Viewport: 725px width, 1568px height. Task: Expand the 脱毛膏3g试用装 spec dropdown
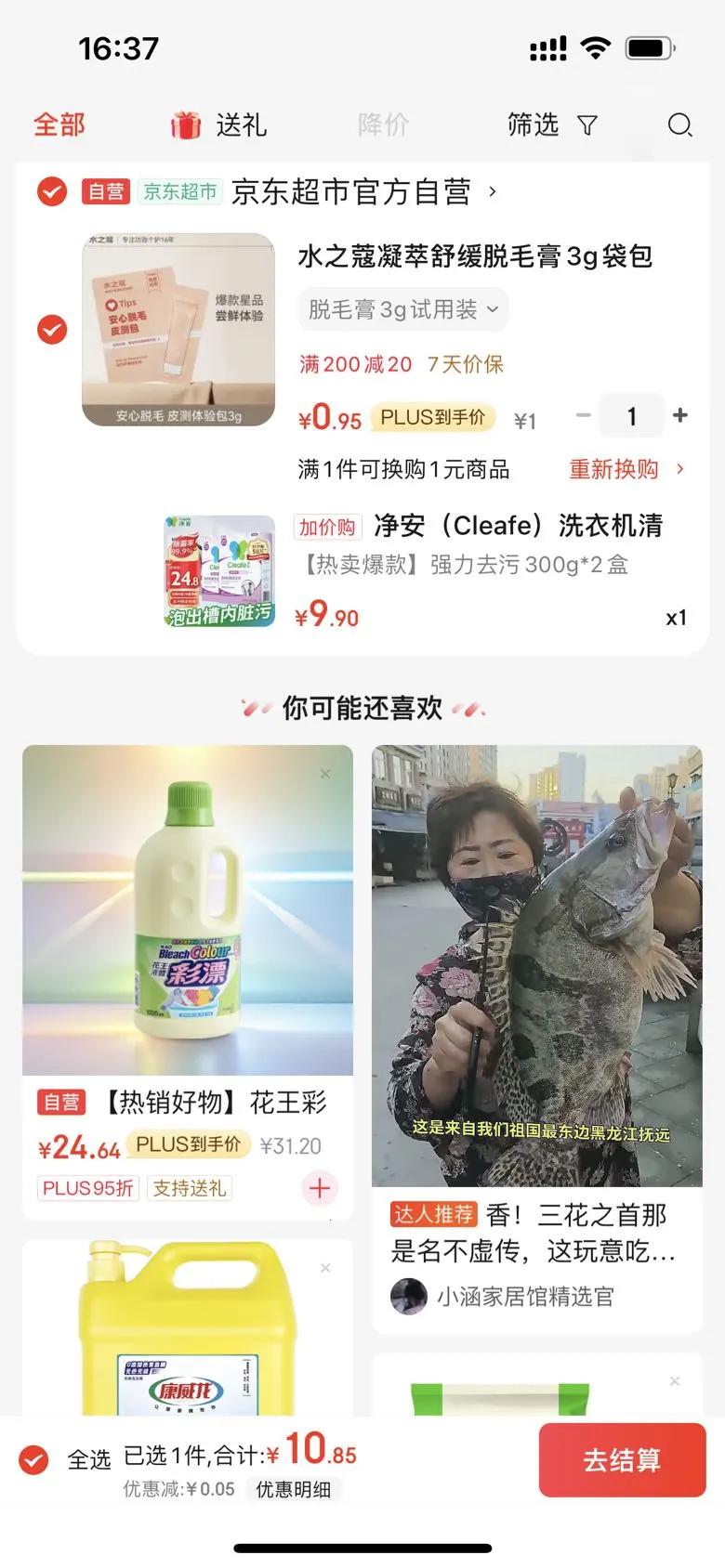(x=403, y=309)
